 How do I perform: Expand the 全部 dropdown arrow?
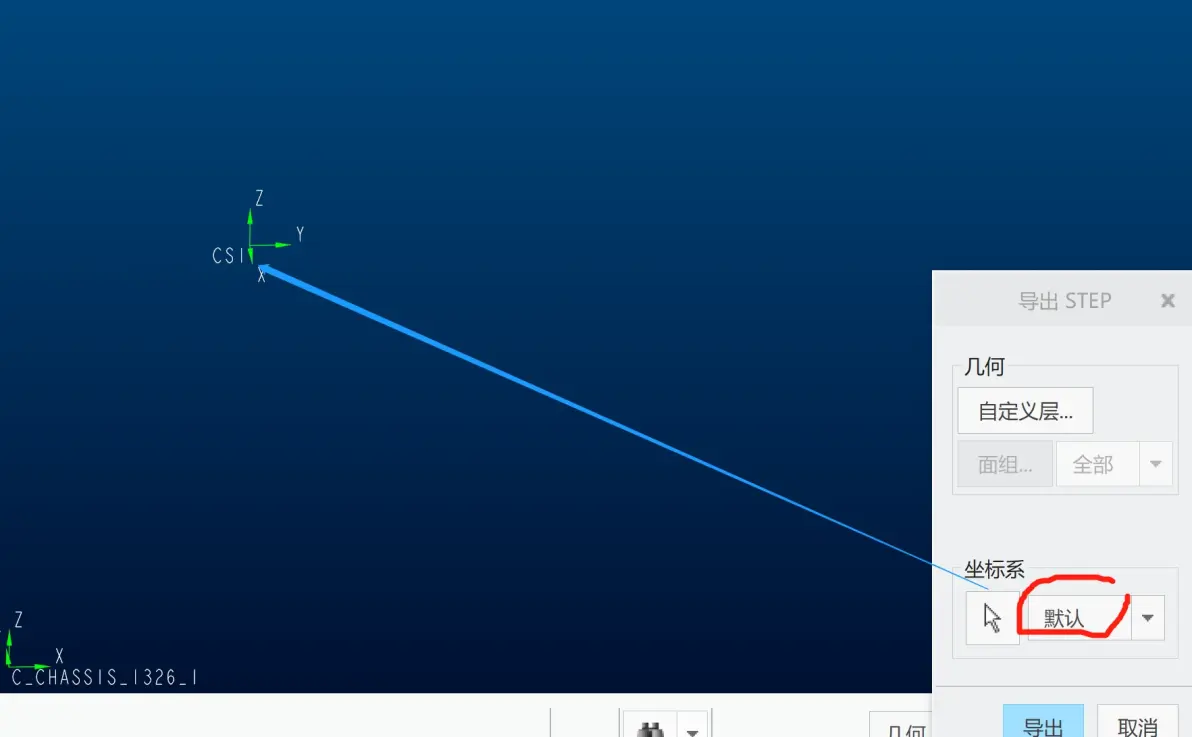pyautogui.click(x=1156, y=464)
